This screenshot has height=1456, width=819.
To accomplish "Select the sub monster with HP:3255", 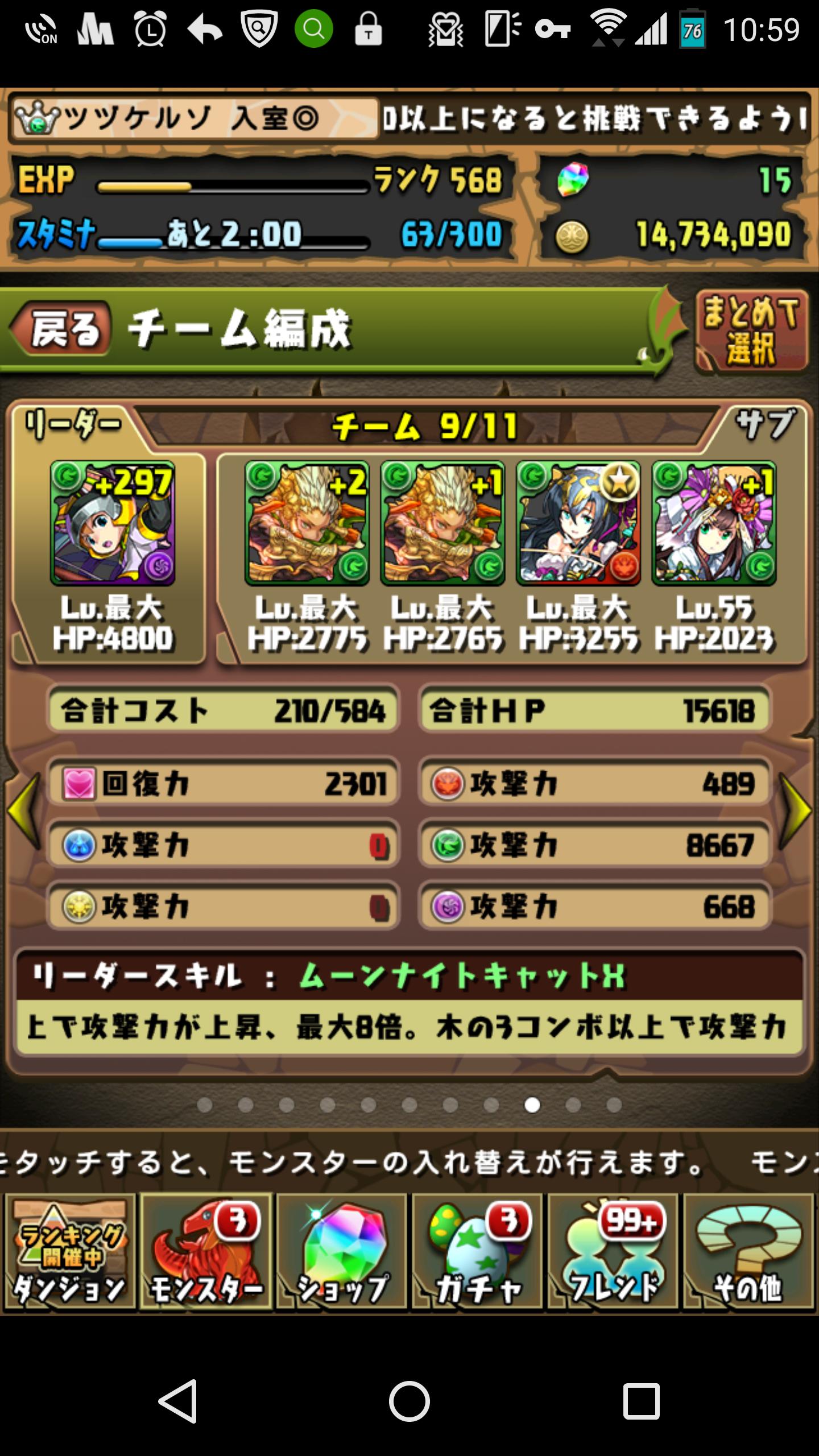I will click(x=578, y=523).
